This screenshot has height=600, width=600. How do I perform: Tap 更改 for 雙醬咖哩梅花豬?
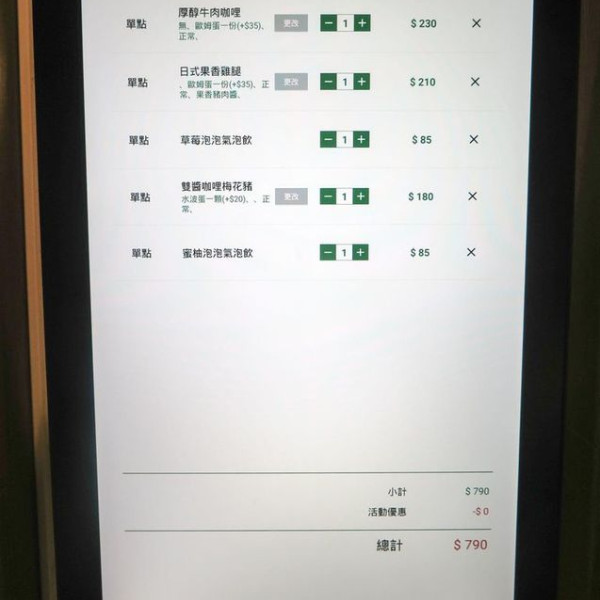coord(291,197)
